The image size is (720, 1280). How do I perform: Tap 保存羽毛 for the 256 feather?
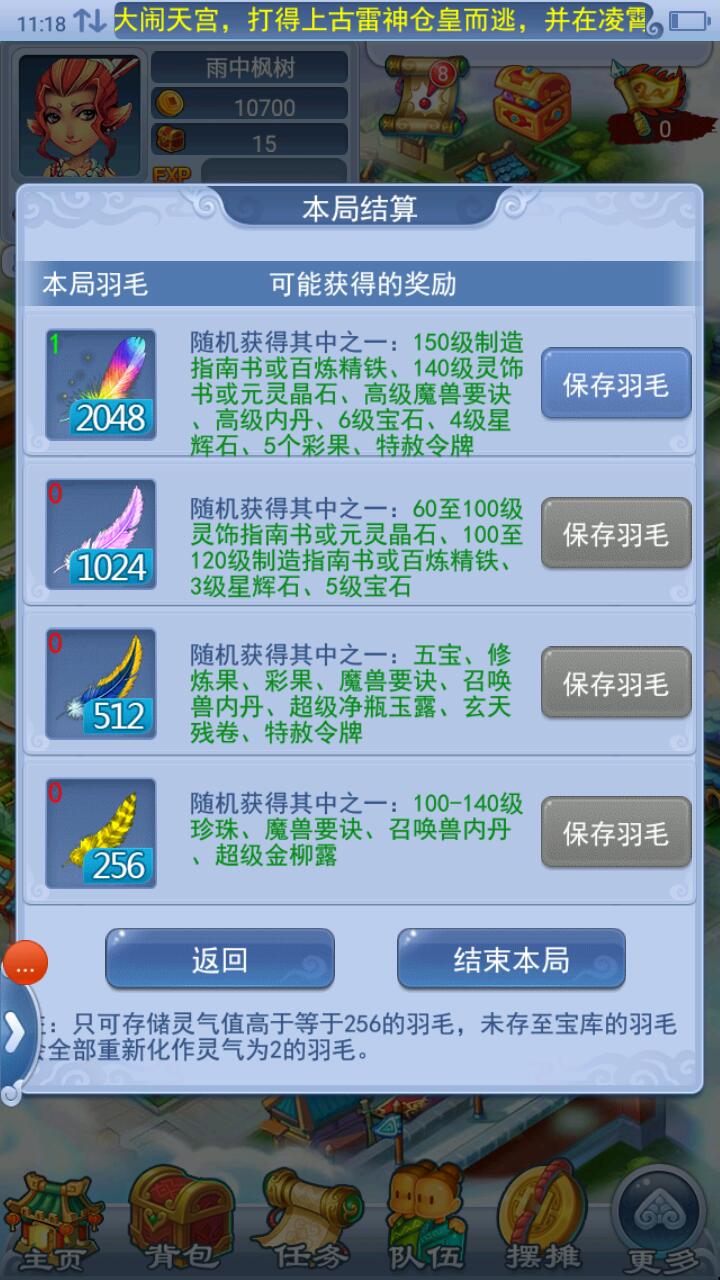(x=616, y=832)
